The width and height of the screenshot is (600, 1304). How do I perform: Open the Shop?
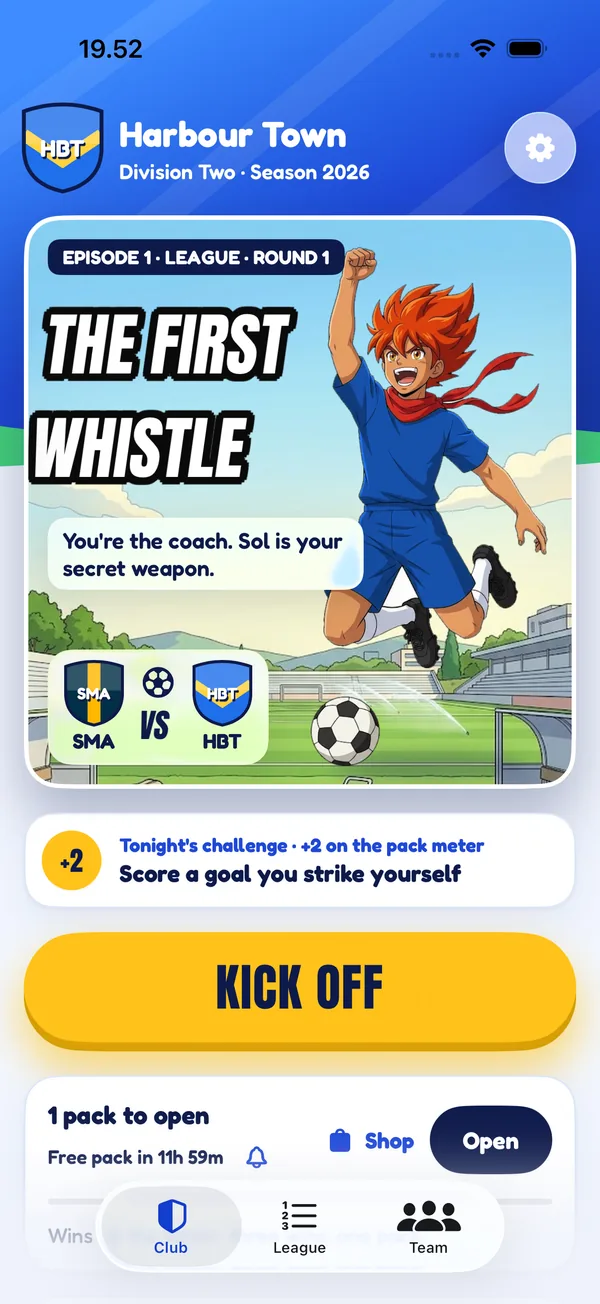(371, 1141)
